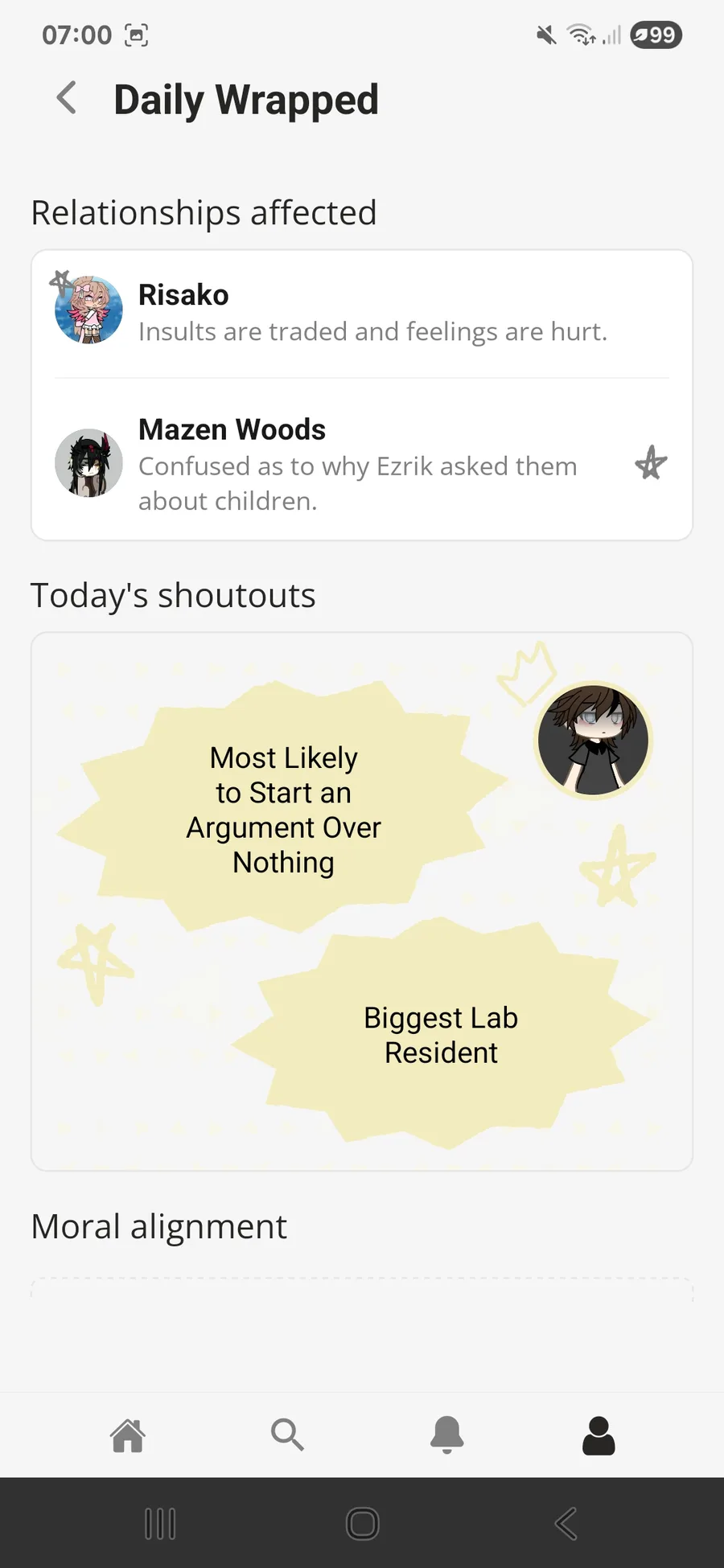Tap the character avatar in shoutouts

click(593, 741)
